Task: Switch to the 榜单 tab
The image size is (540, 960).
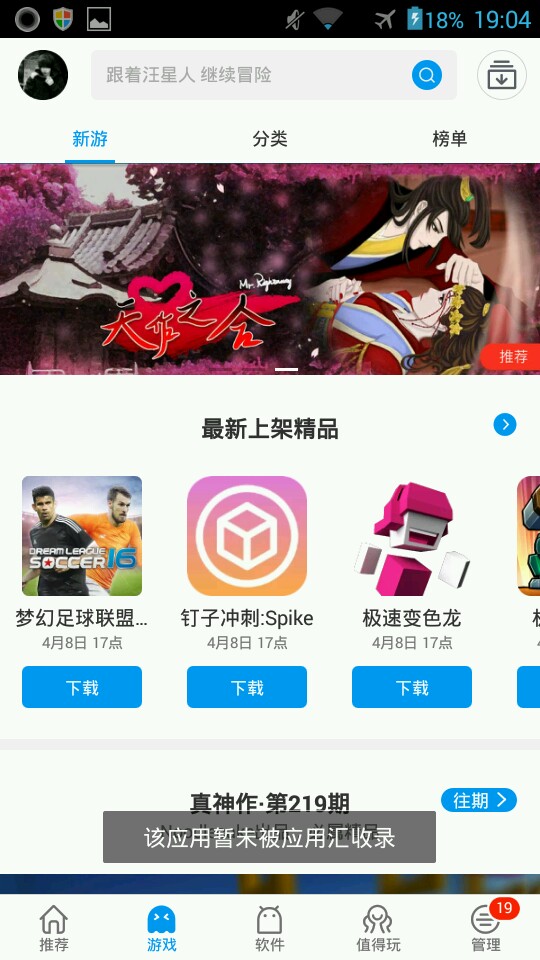Action: point(449,139)
